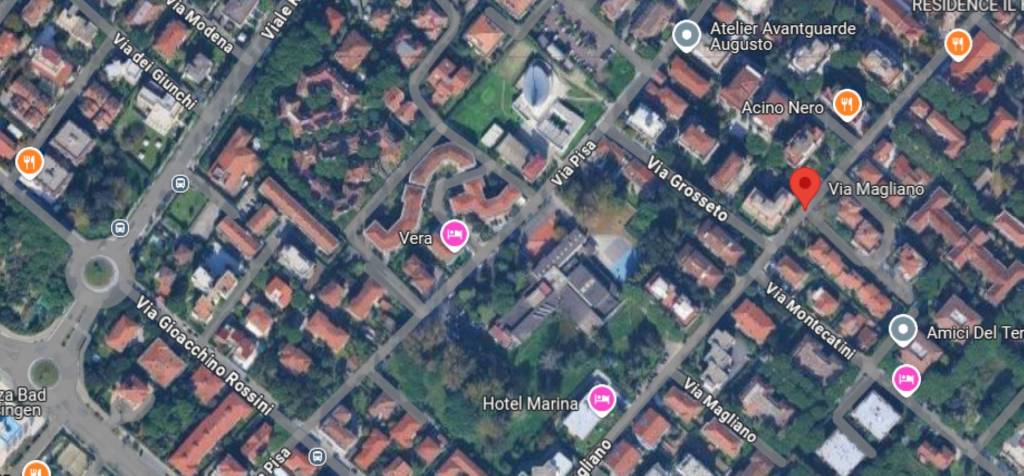Open the Hotel Marina marker
Image resolution: width=1024 pixels, height=476 pixels.
click(601, 400)
